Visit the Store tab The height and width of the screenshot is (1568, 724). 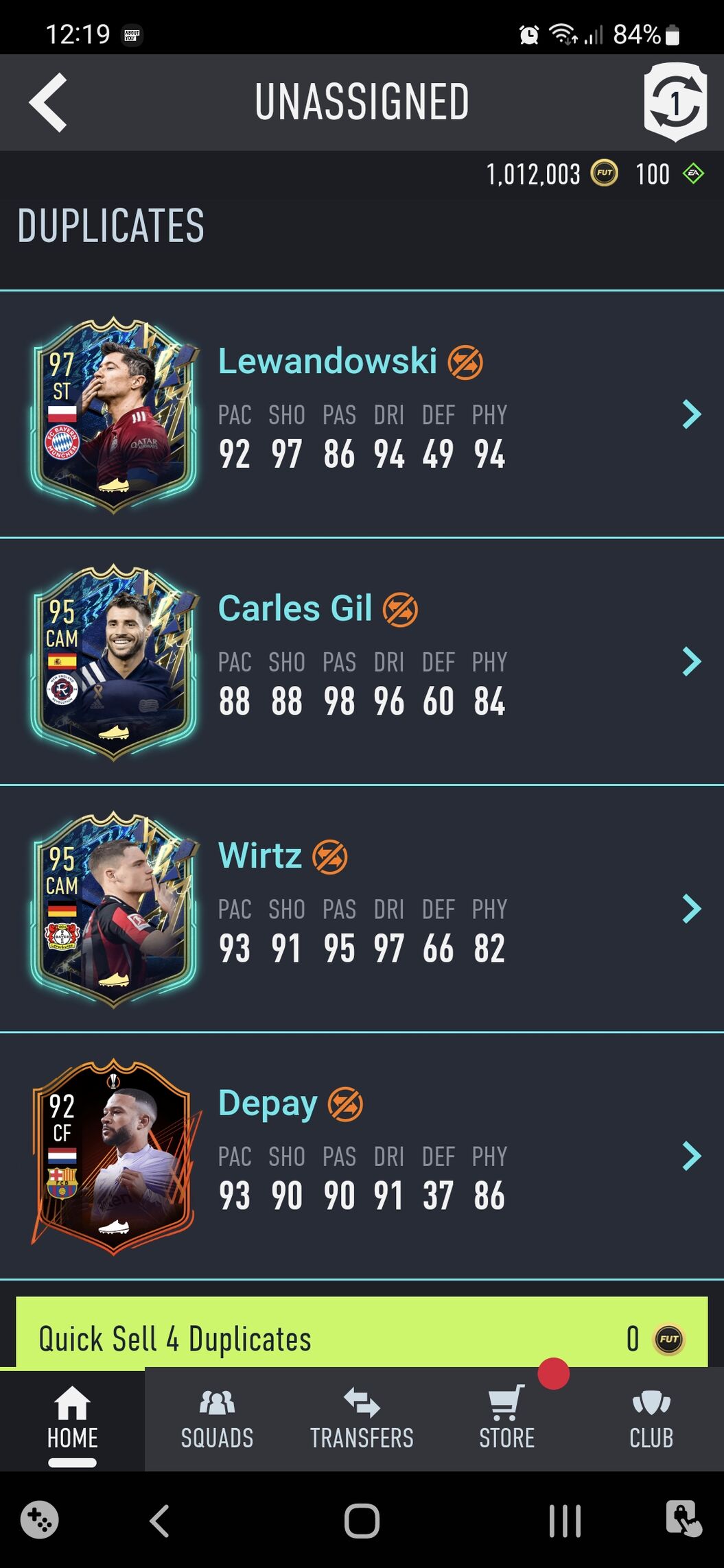[506, 1418]
